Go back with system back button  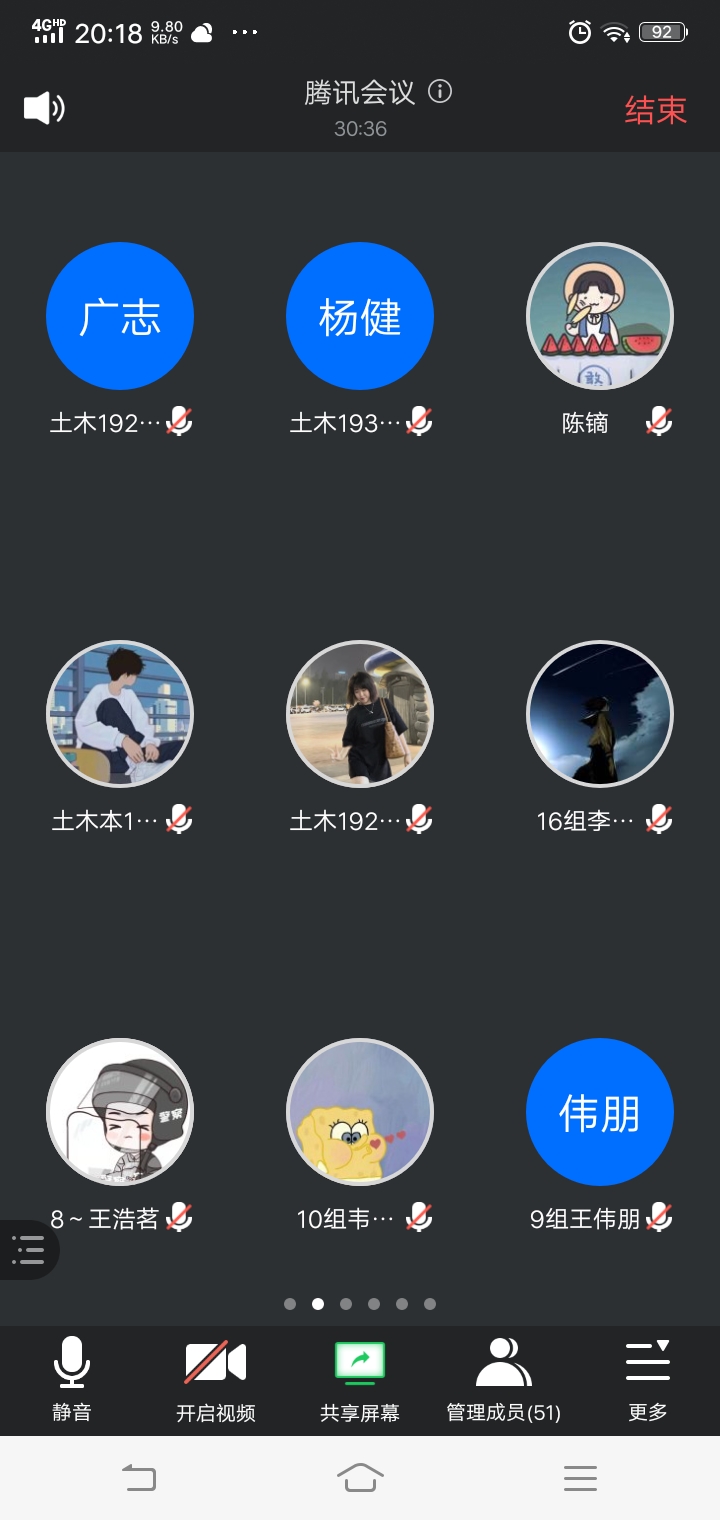coord(139,1478)
